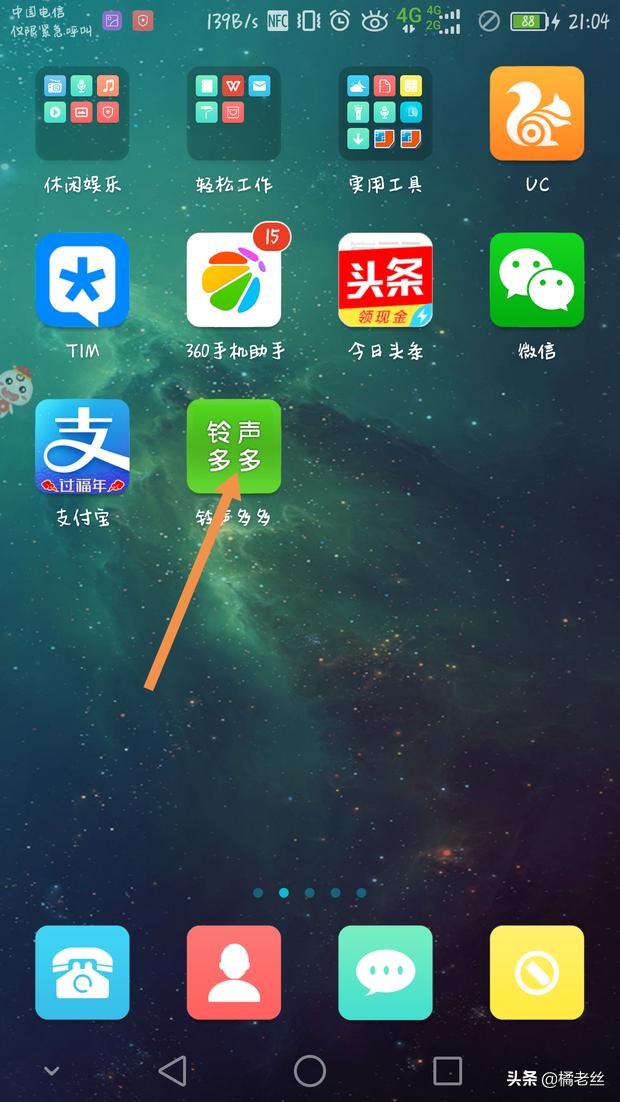Viewport: 620px width, 1102px height.
Task: Launch 360手机助手 app
Action: 234,280
